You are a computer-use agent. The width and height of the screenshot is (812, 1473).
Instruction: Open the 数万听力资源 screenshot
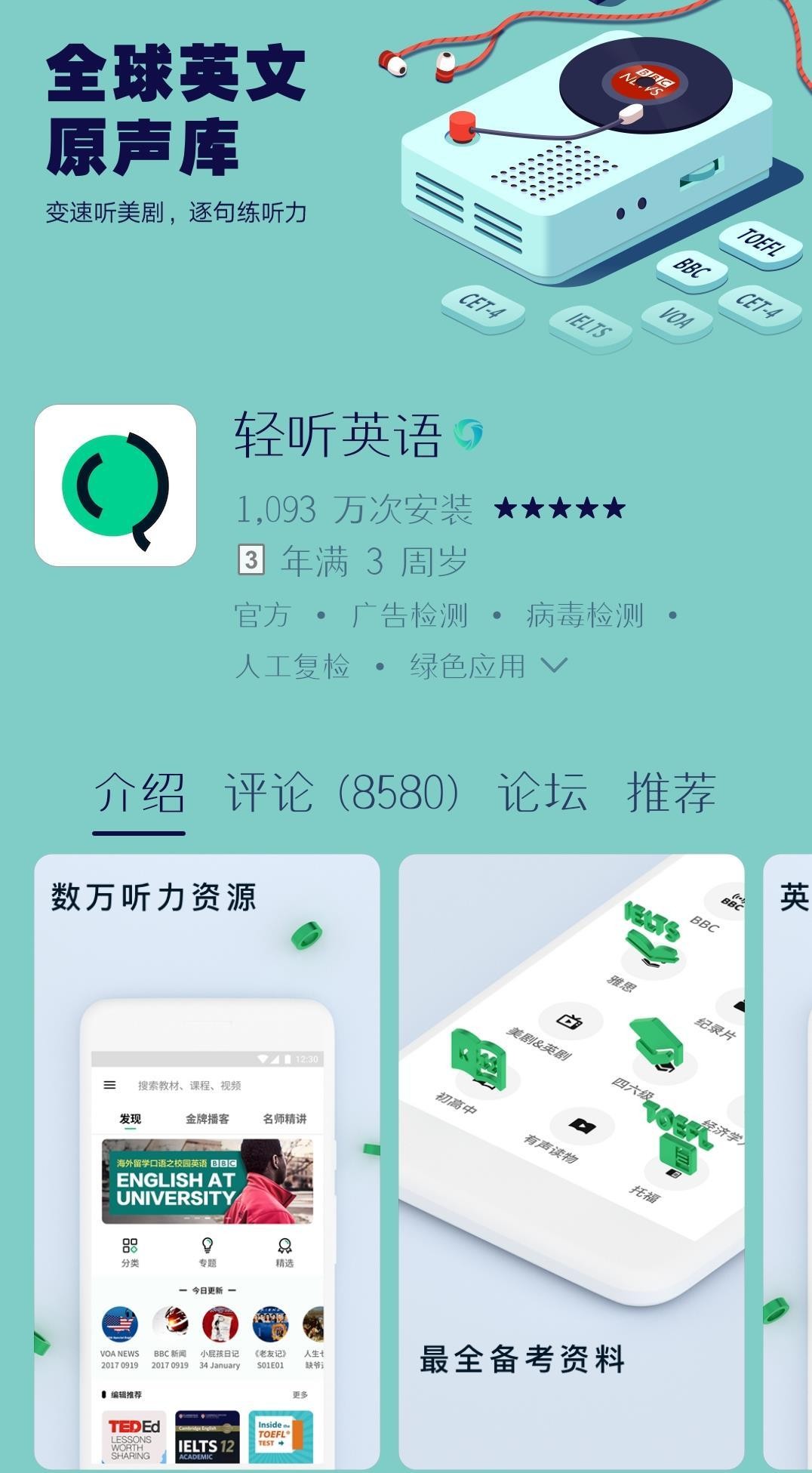click(x=207, y=1163)
